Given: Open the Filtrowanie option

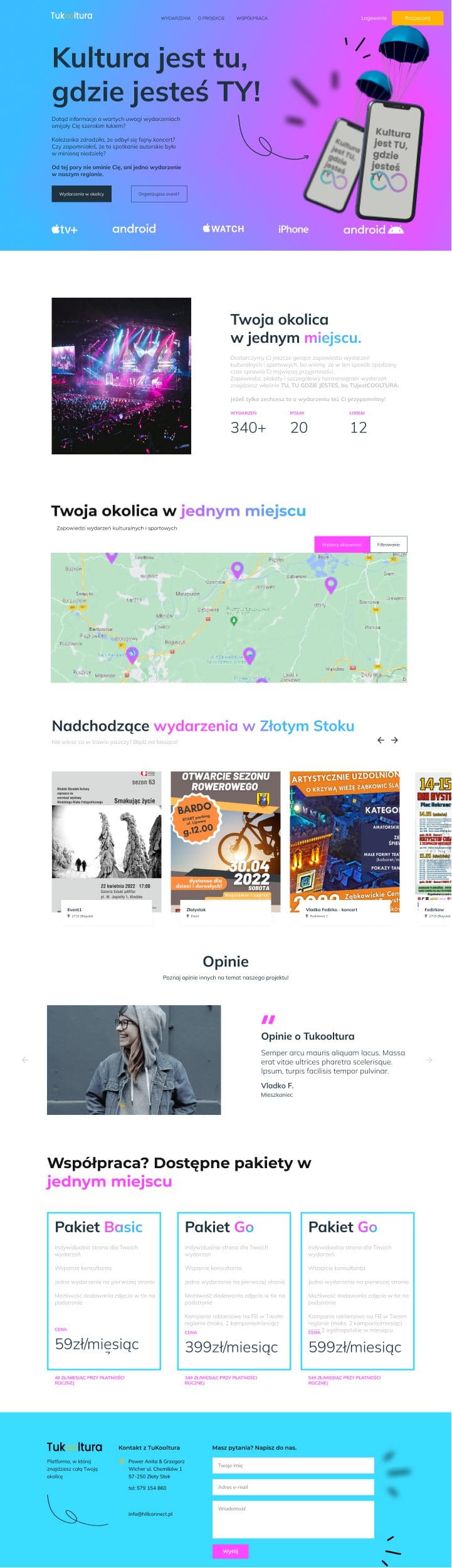Looking at the screenshot, I should (x=389, y=545).
